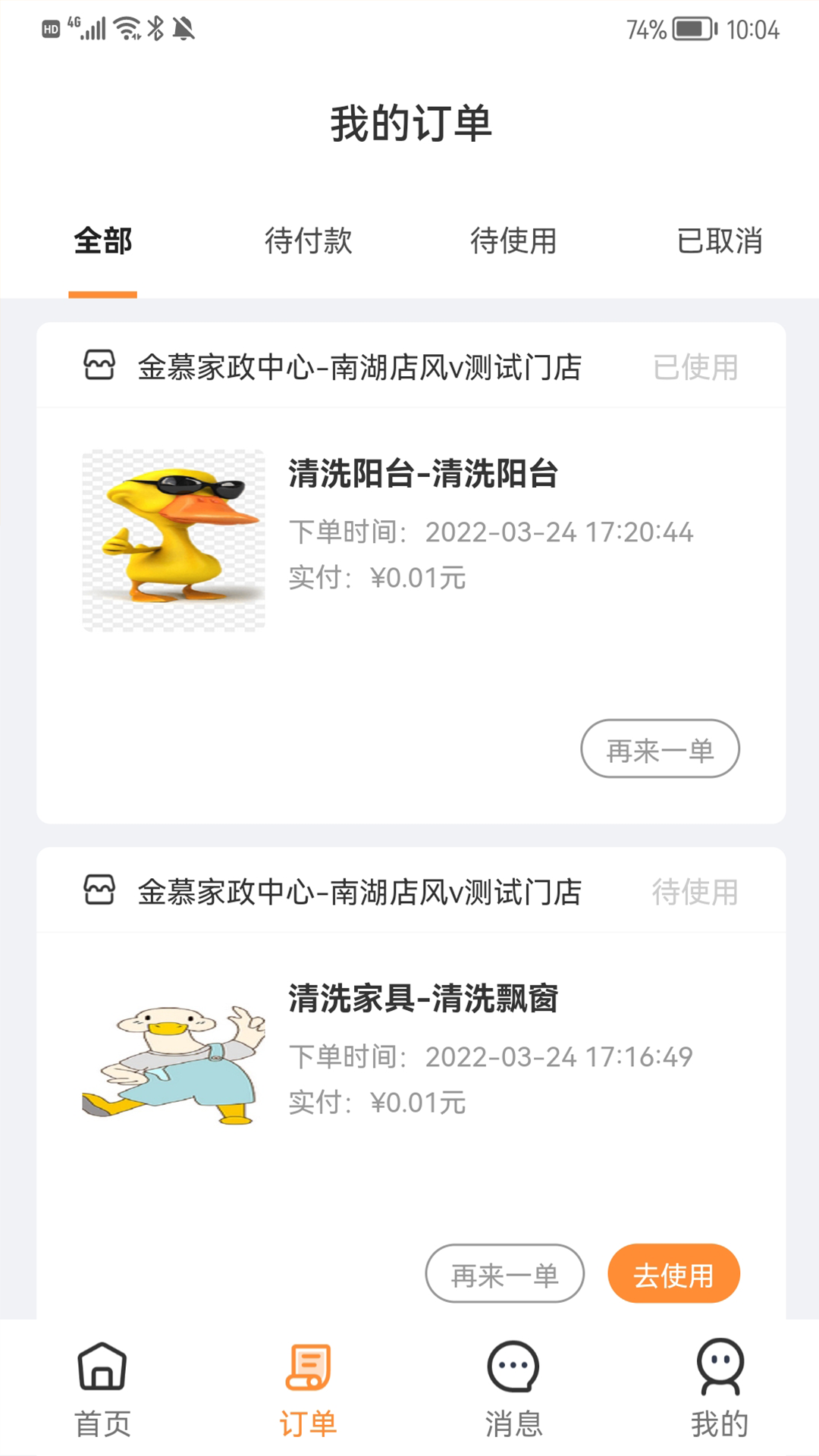Open the 消息 tab
819x1456 pixels.
click(x=513, y=1389)
